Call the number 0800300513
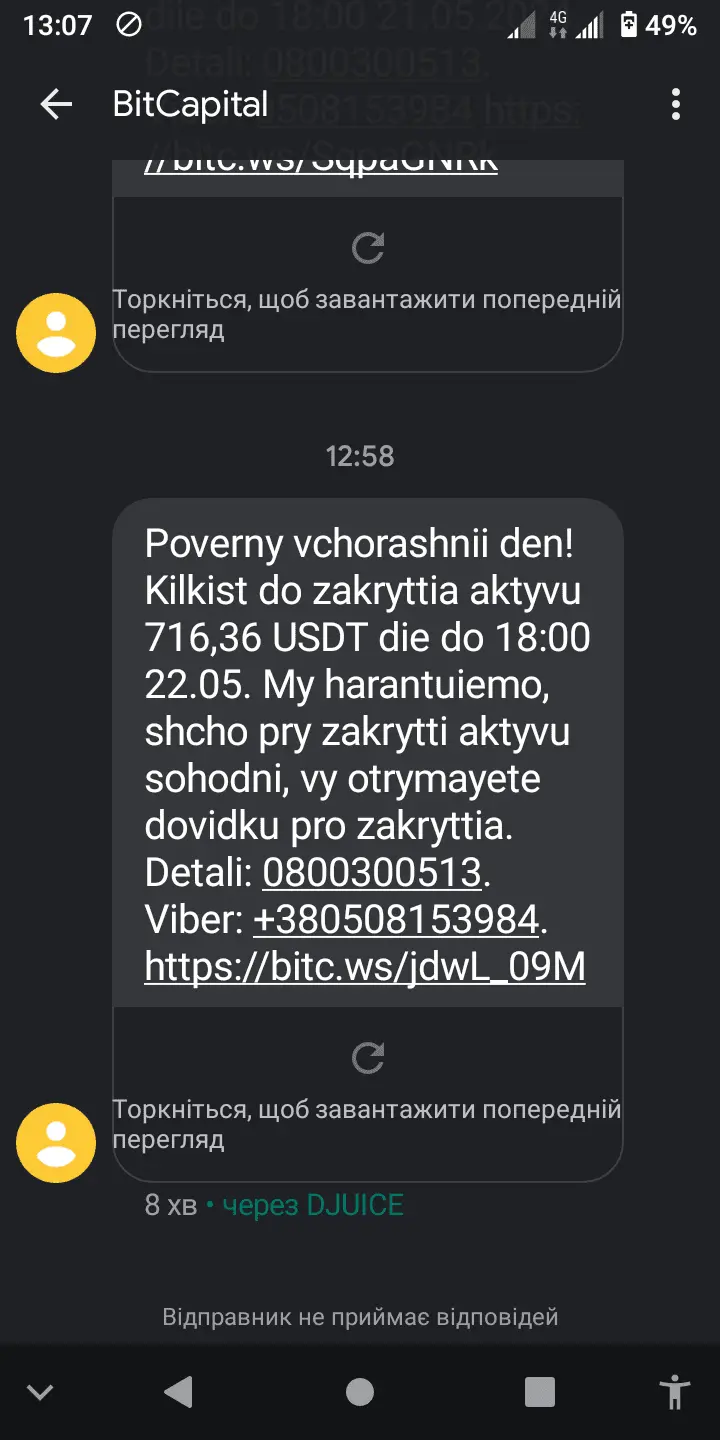720x1440 pixels. tap(372, 873)
